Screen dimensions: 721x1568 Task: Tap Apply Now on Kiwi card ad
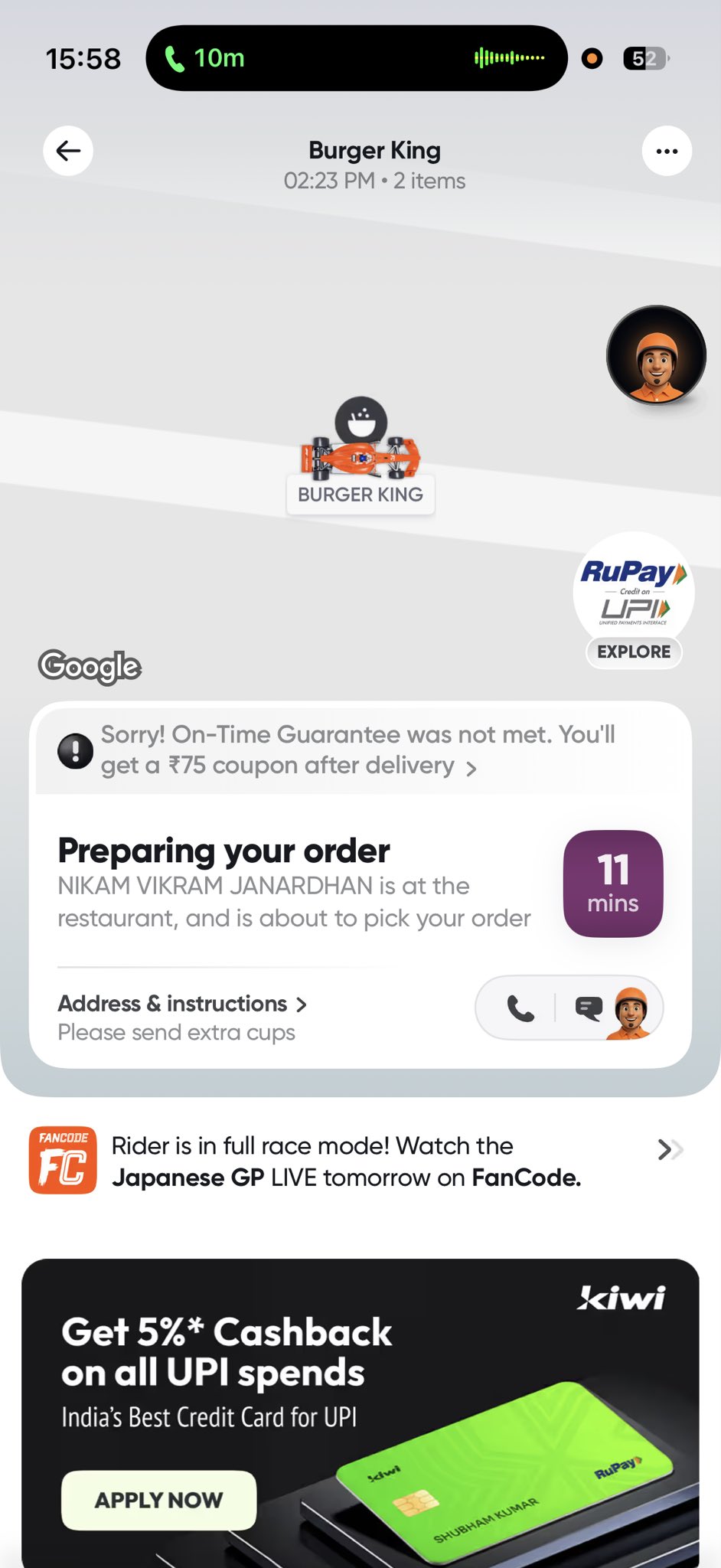158,1500
